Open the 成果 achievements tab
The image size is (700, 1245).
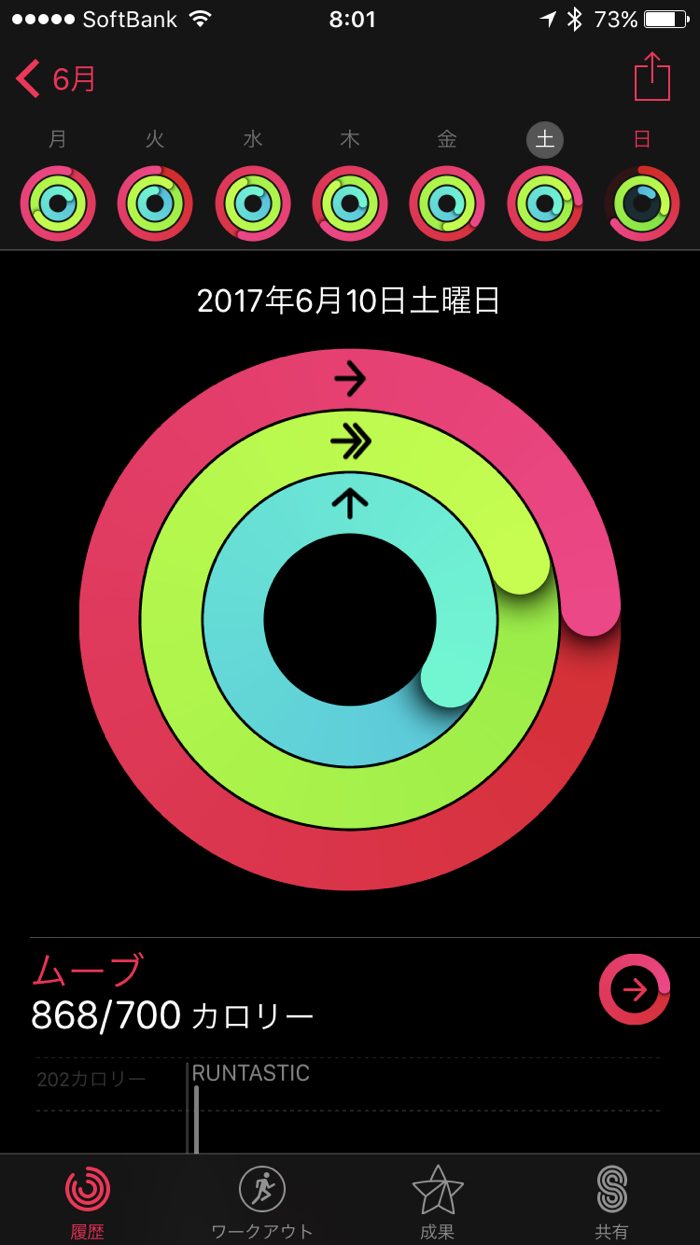[x=437, y=1200]
